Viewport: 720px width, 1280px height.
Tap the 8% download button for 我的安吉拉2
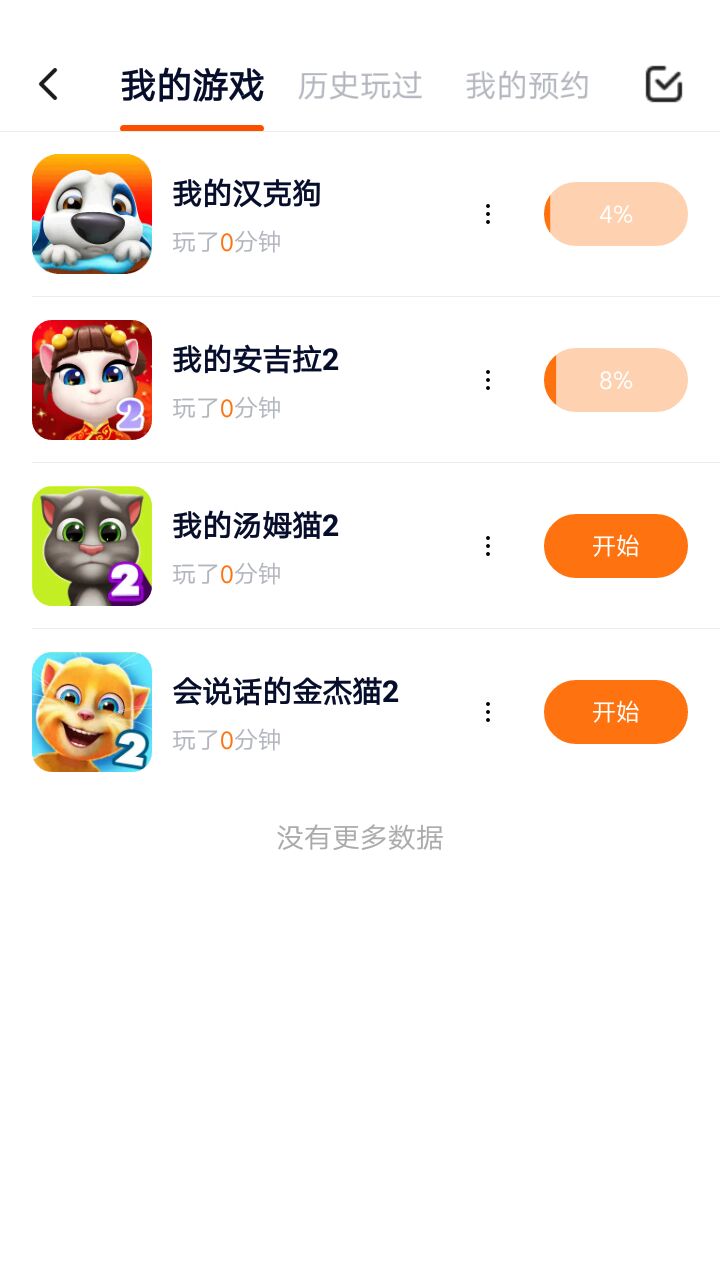tap(616, 380)
